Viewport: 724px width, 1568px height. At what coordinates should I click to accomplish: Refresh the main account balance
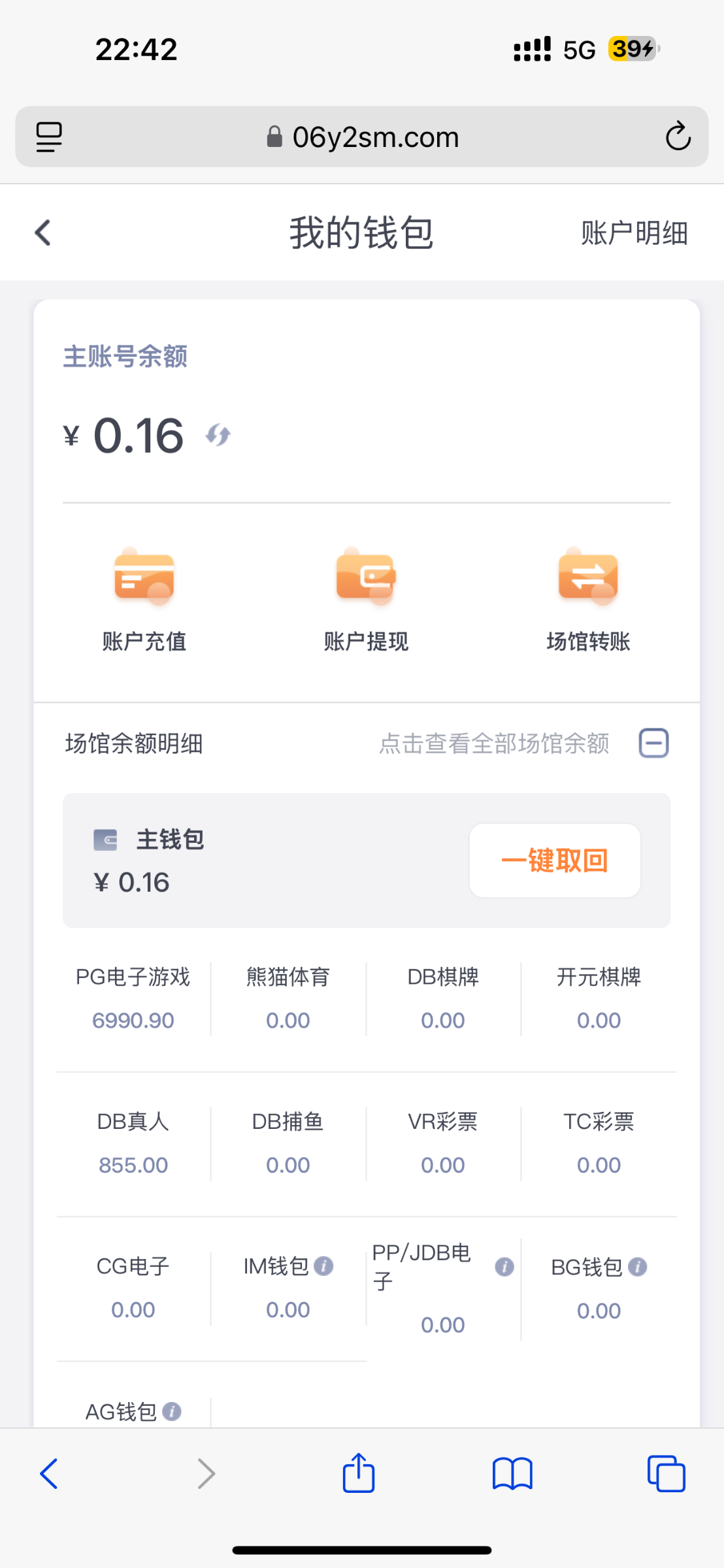[218, 435]
